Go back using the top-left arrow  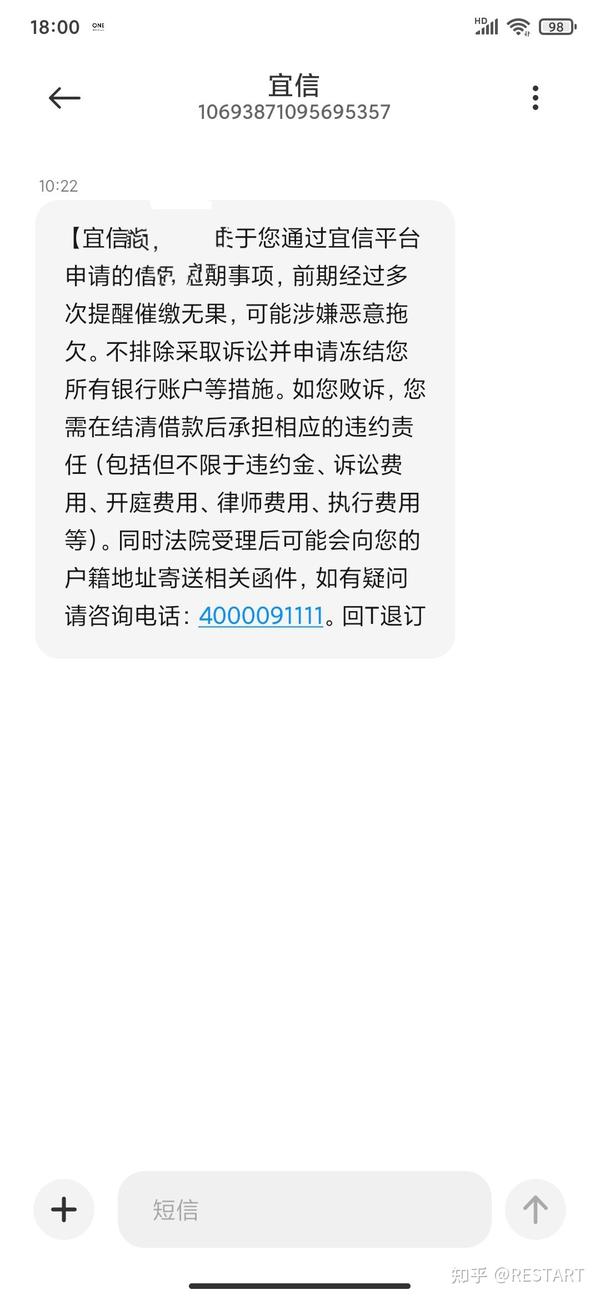64,97
